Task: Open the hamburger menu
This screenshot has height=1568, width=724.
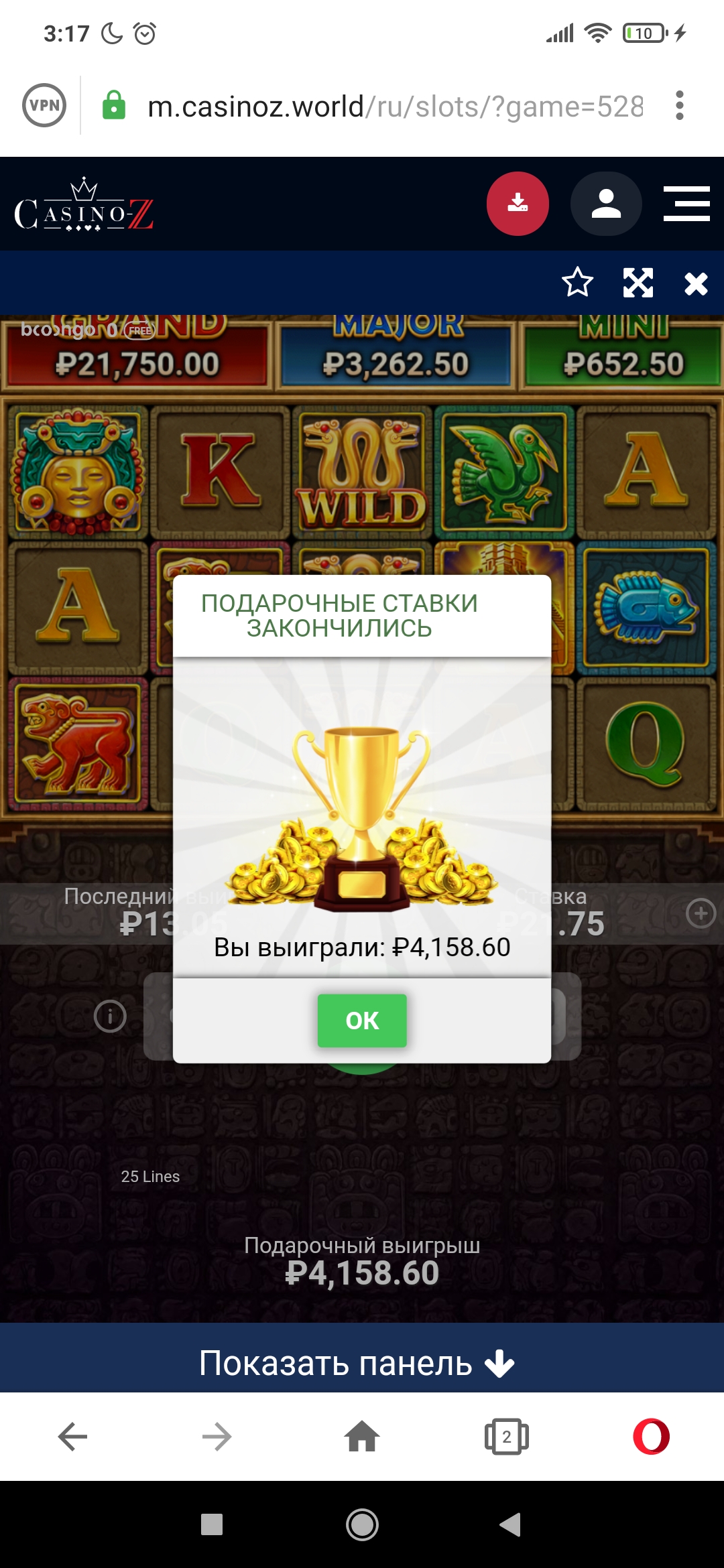Action: point(686,204)
